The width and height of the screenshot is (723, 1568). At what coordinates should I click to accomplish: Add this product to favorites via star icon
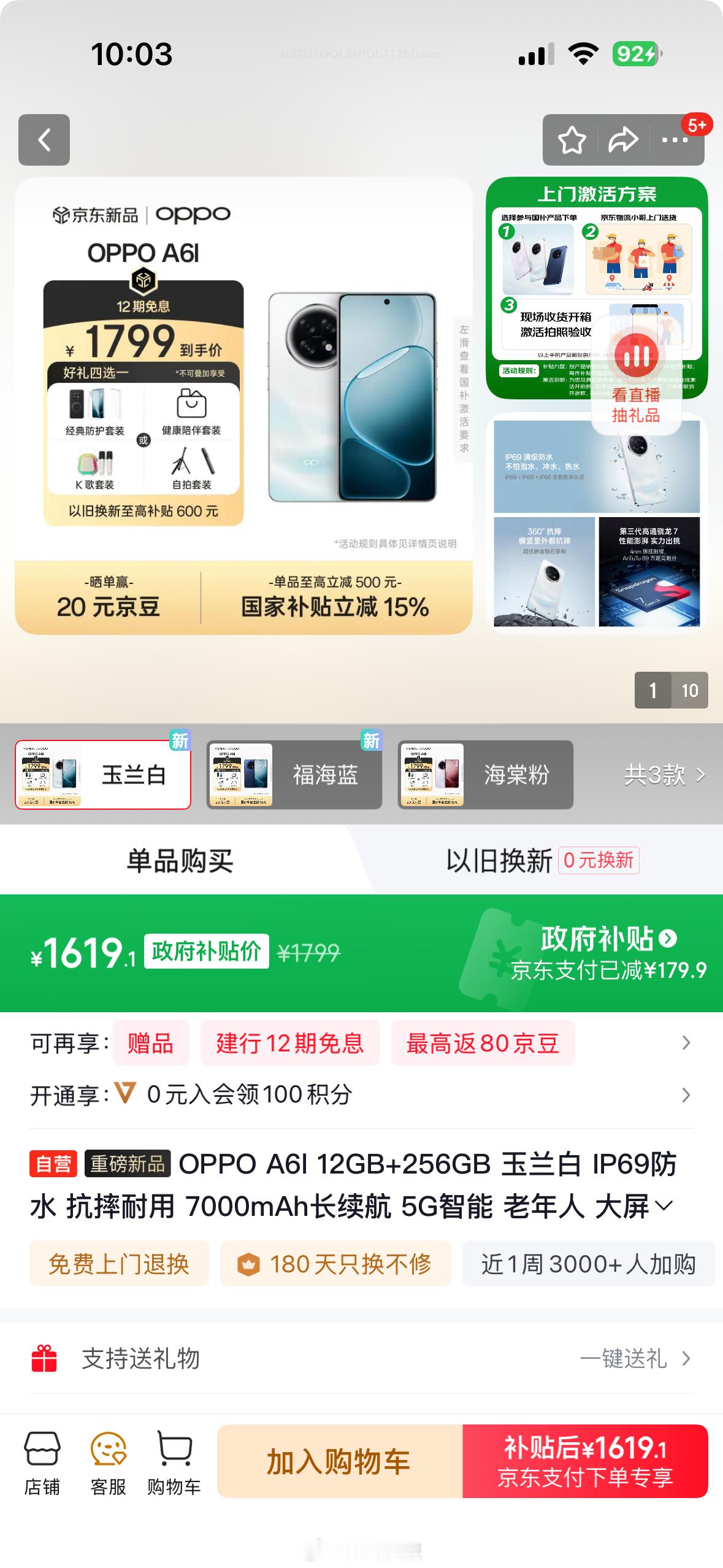pos(572,140)
